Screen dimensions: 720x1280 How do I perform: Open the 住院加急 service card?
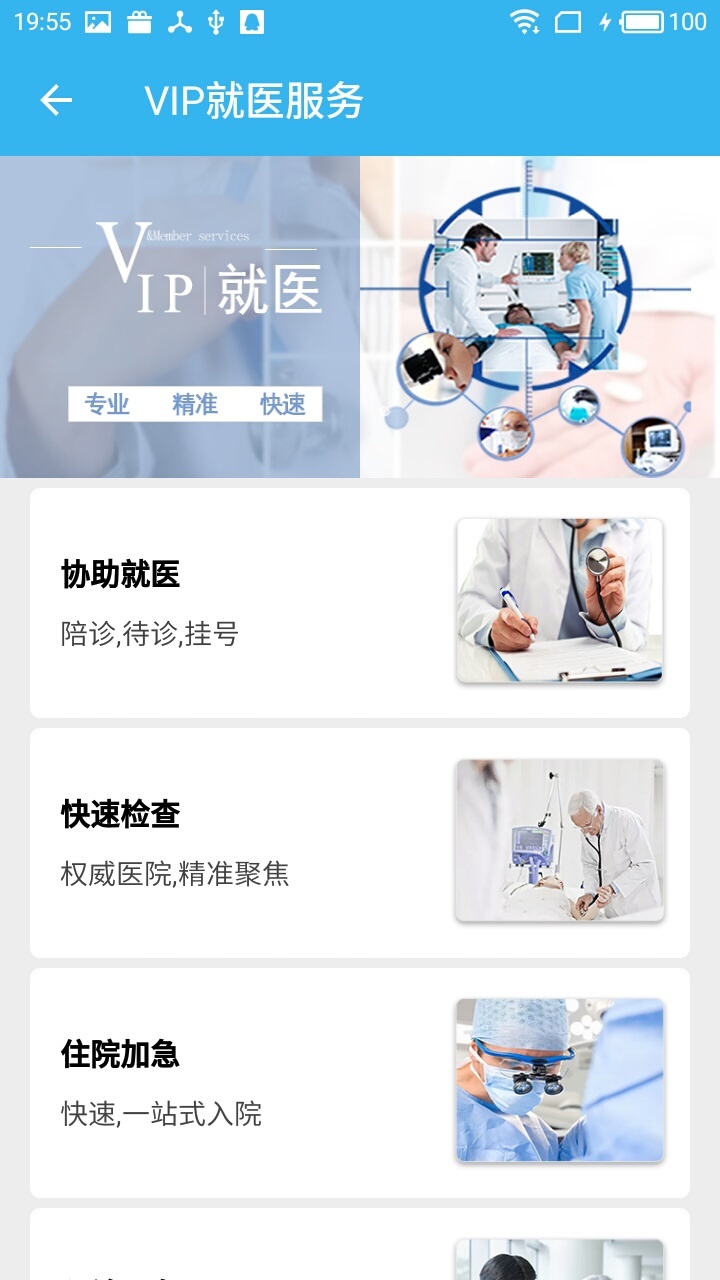click(360, 1082)
